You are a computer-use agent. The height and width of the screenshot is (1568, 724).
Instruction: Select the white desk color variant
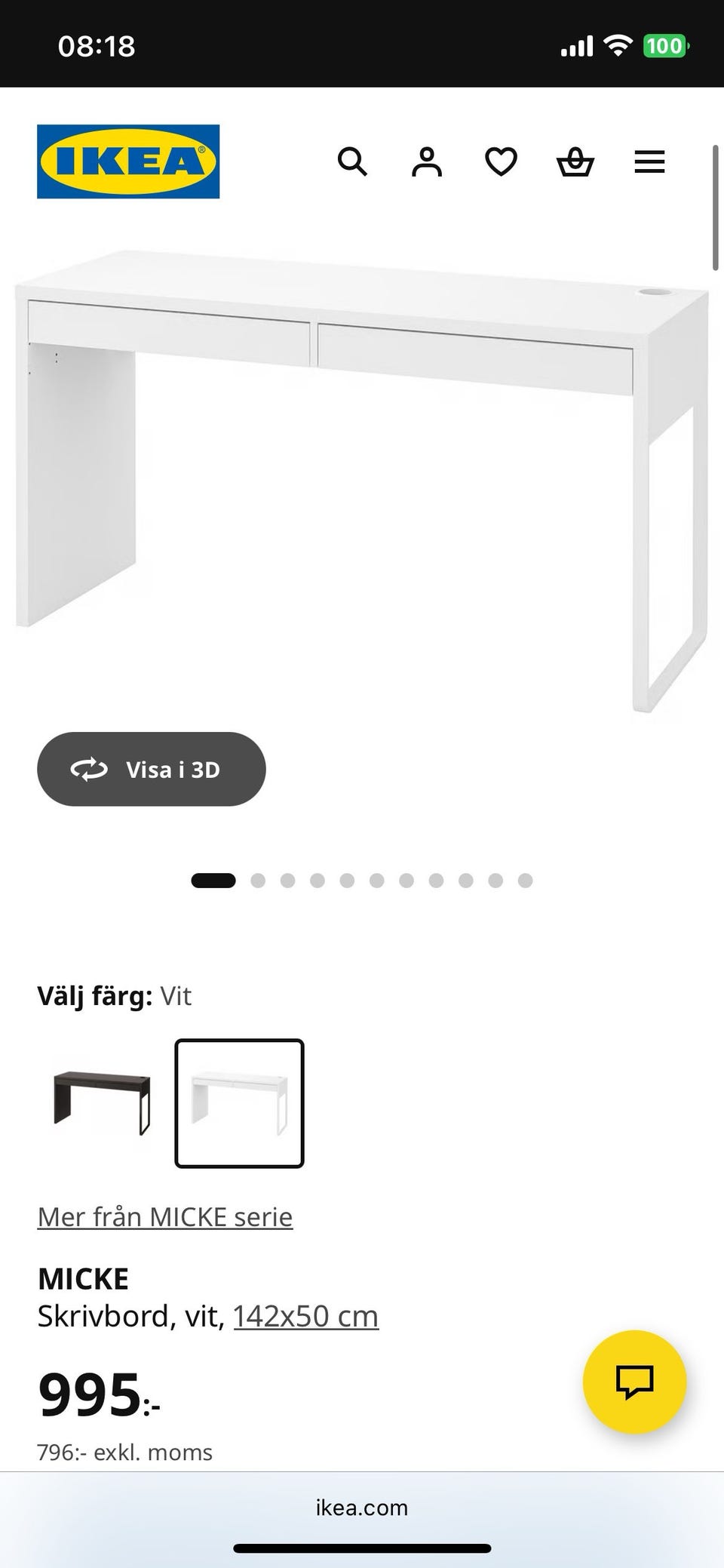[239, 1104]
